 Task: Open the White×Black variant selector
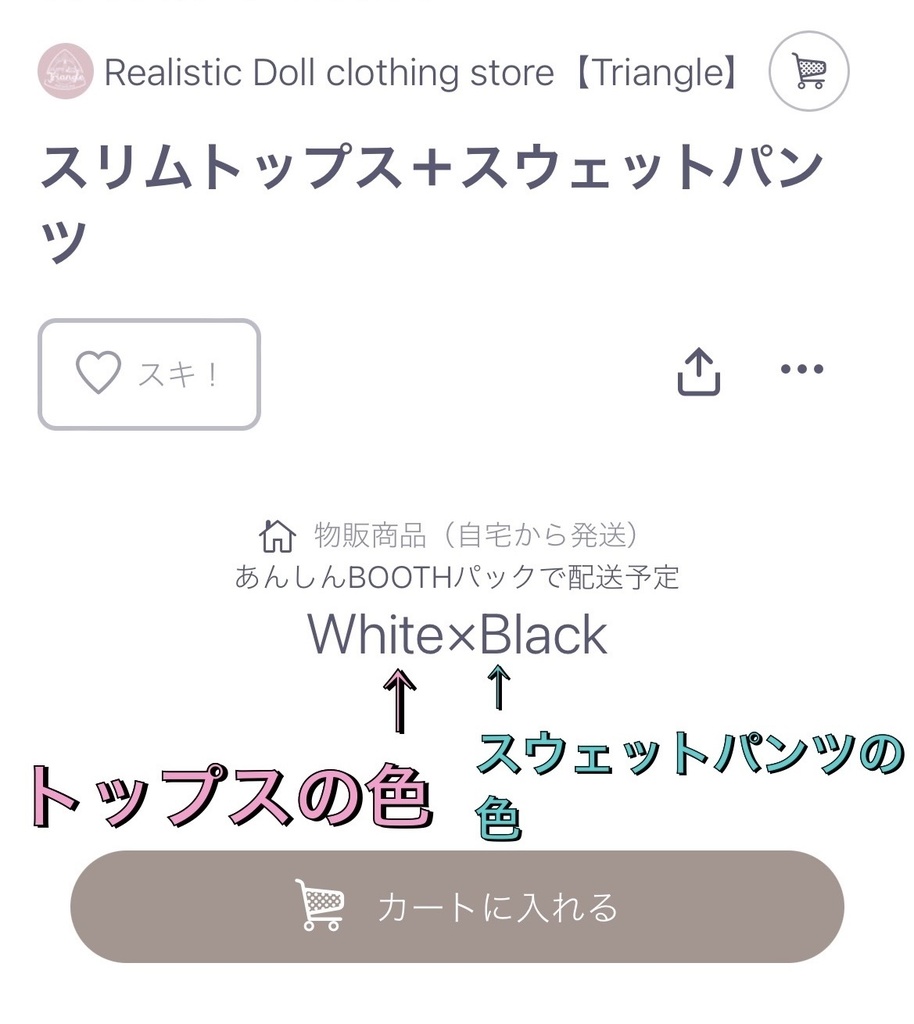pos(456,633)
